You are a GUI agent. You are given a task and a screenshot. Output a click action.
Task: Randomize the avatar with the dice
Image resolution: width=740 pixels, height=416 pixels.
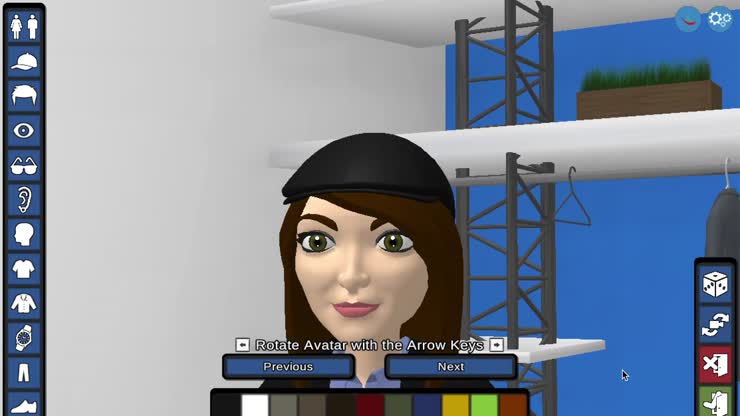pos(715,286)
